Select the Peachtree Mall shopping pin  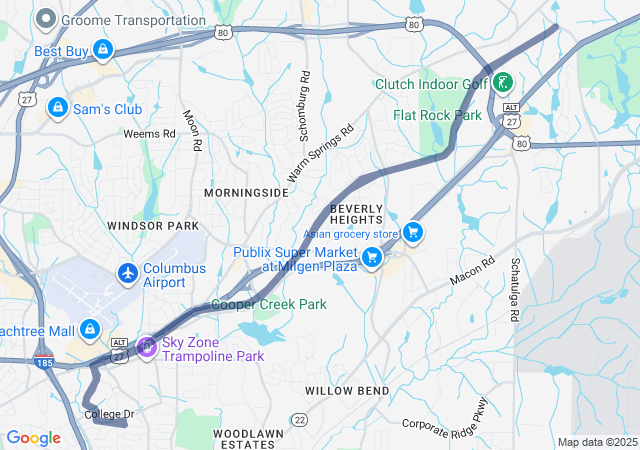point(90,328)
